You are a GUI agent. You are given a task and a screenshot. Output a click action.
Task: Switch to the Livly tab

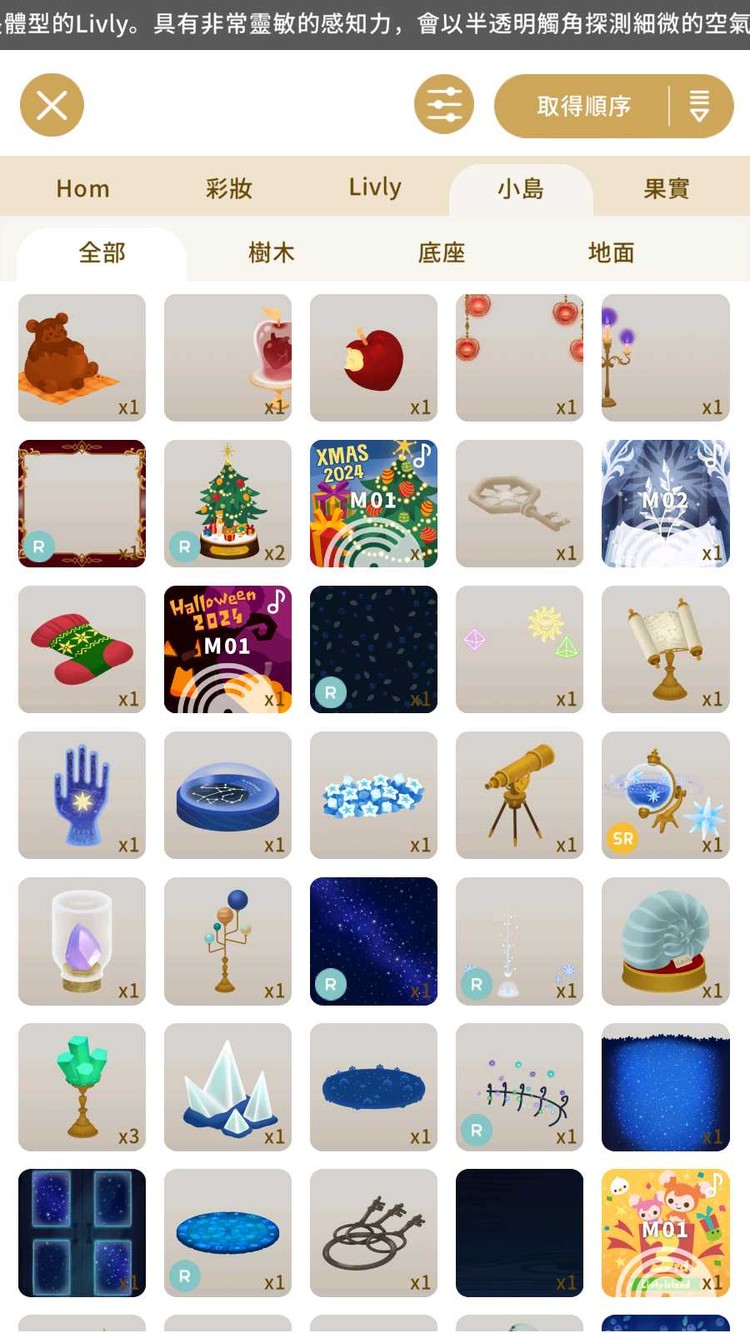coord(375,188)
